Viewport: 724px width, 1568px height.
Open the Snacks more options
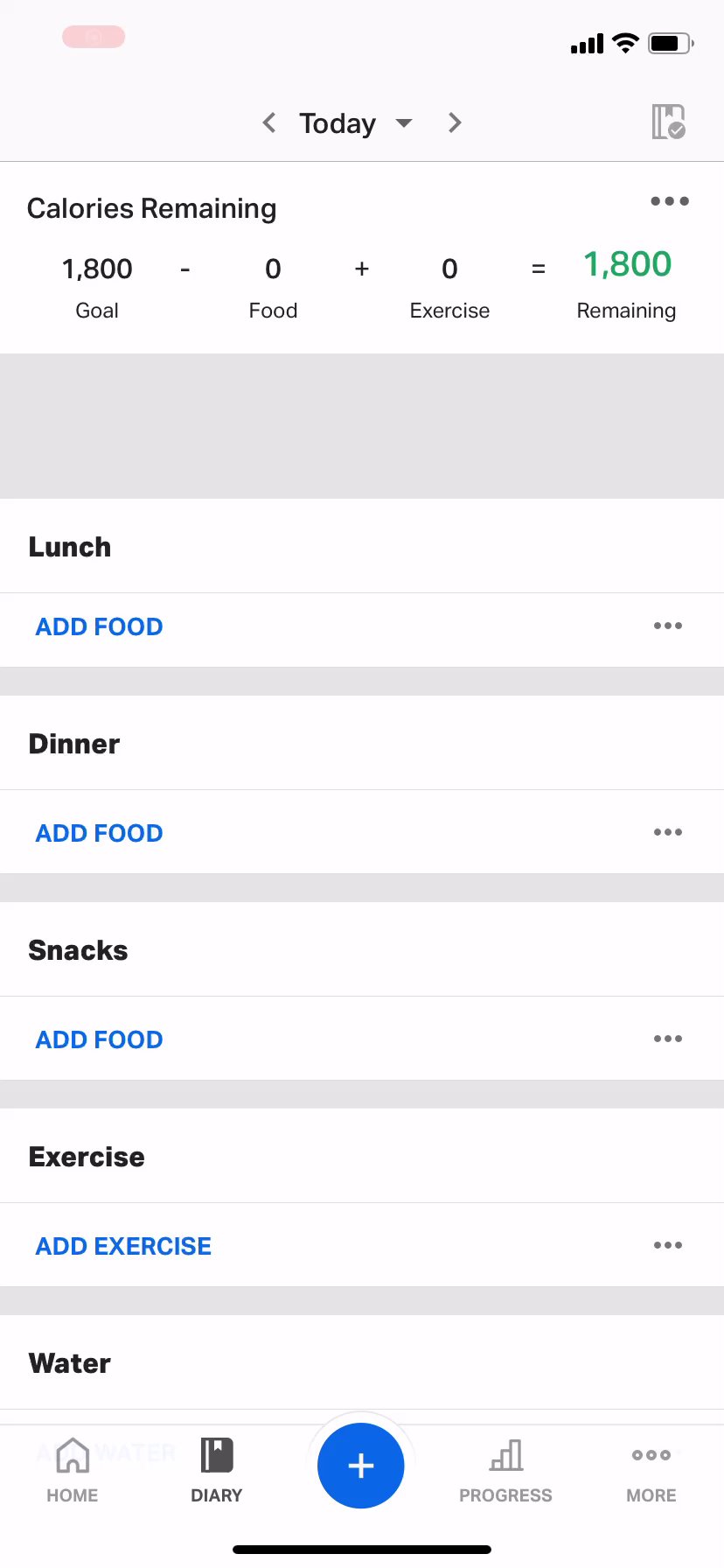667,1039
